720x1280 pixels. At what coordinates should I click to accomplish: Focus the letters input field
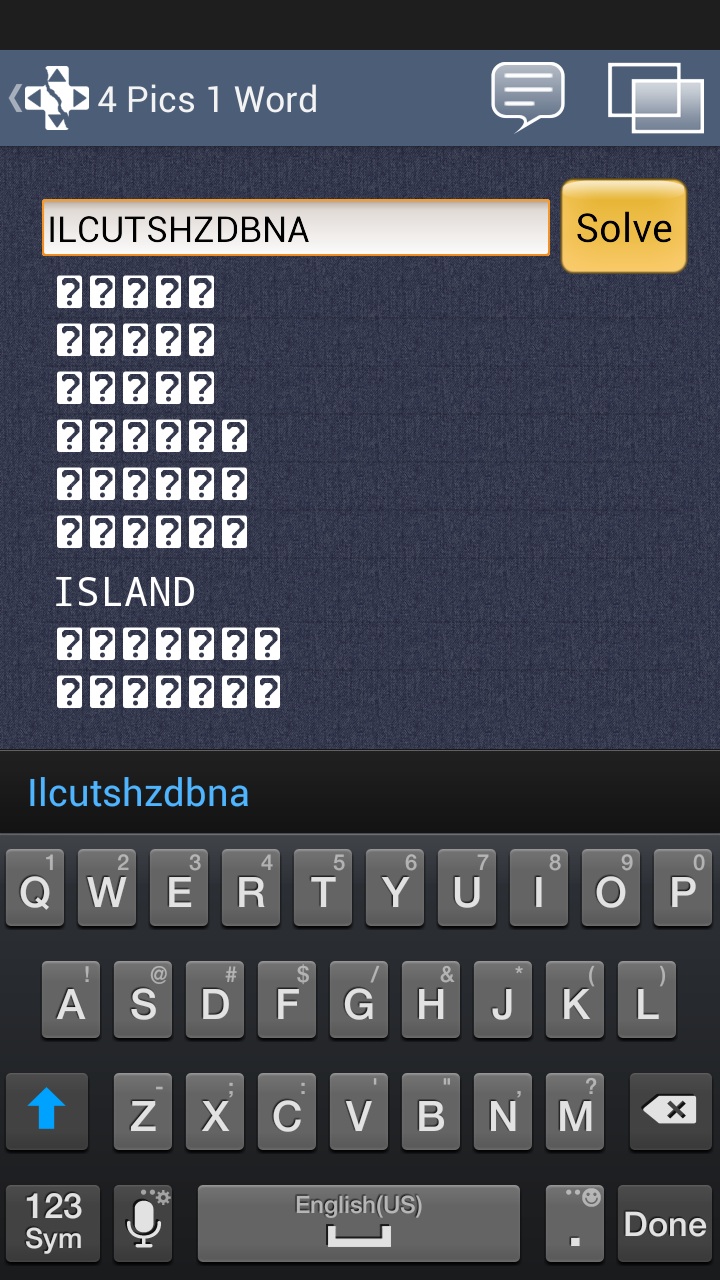point(295,228)
